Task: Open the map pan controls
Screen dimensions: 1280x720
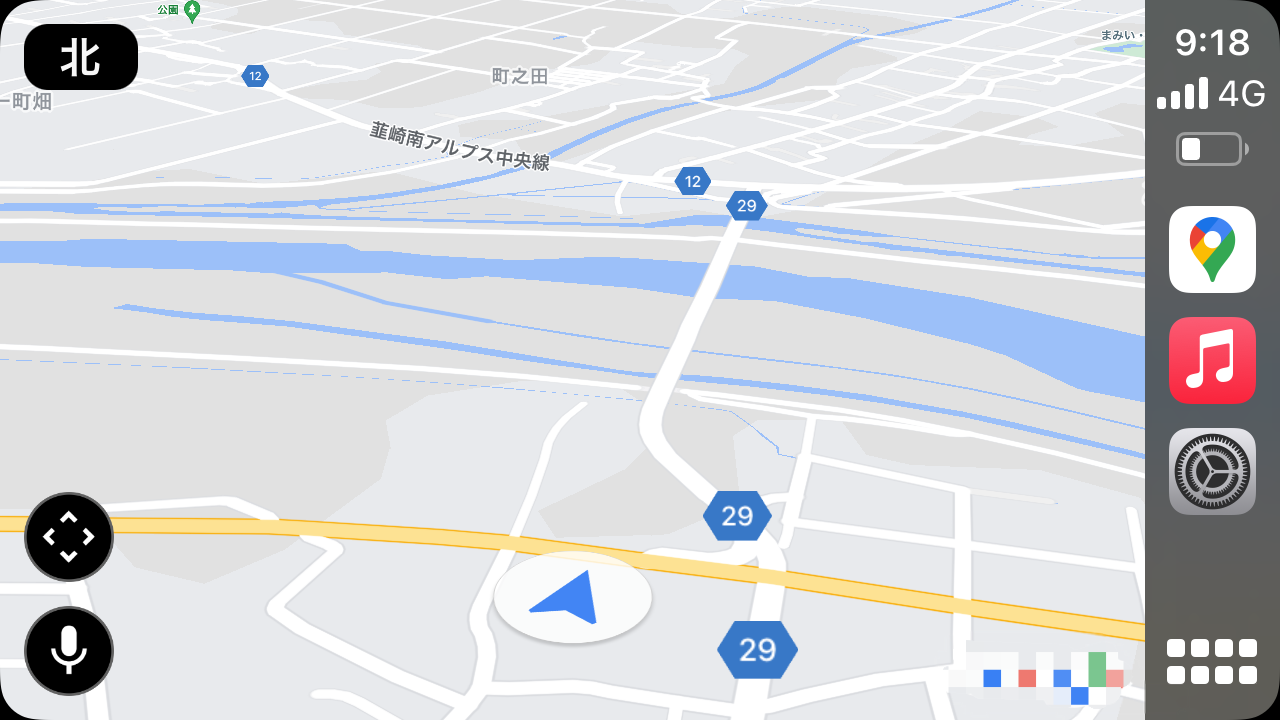Action: [69, 537]
